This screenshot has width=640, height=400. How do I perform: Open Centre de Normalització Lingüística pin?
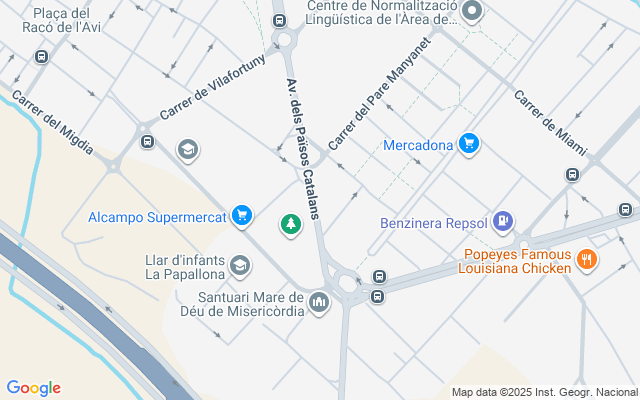[x=473, y=13]
